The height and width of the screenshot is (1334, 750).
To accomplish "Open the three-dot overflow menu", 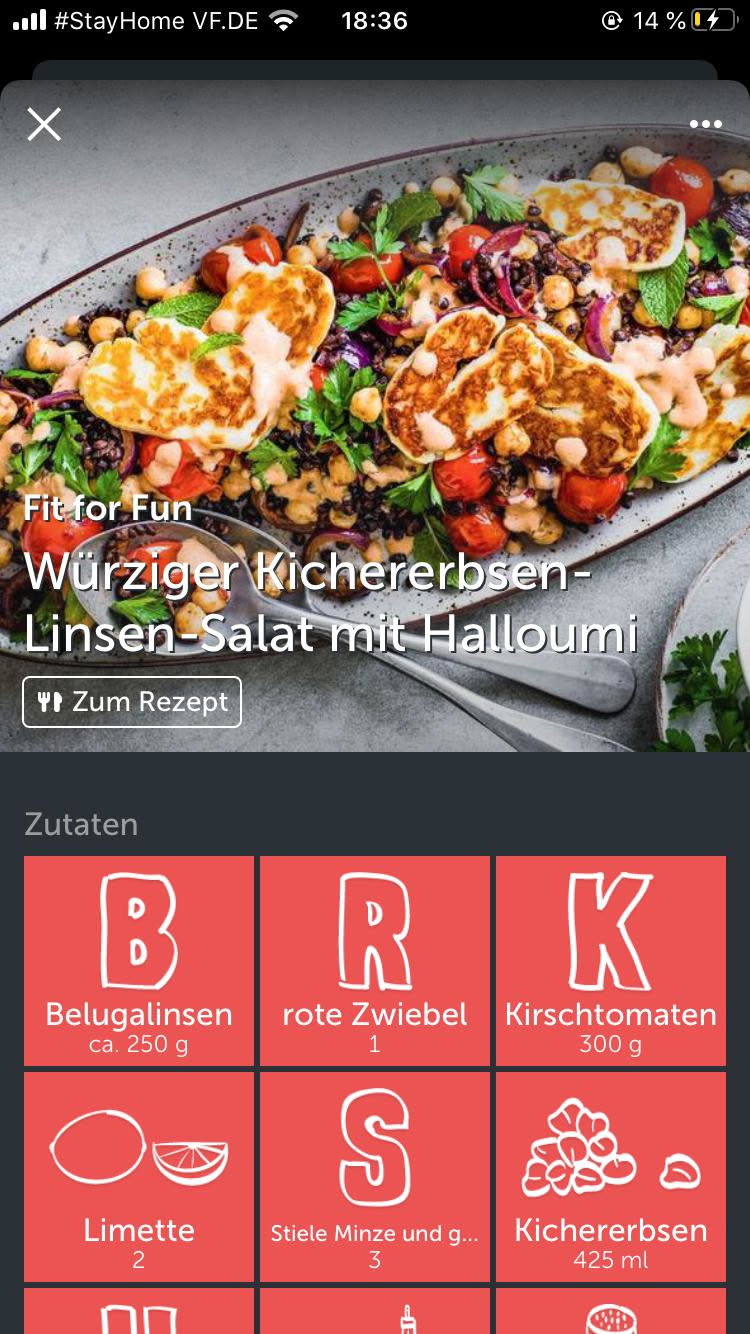I will tap(705, 125).
